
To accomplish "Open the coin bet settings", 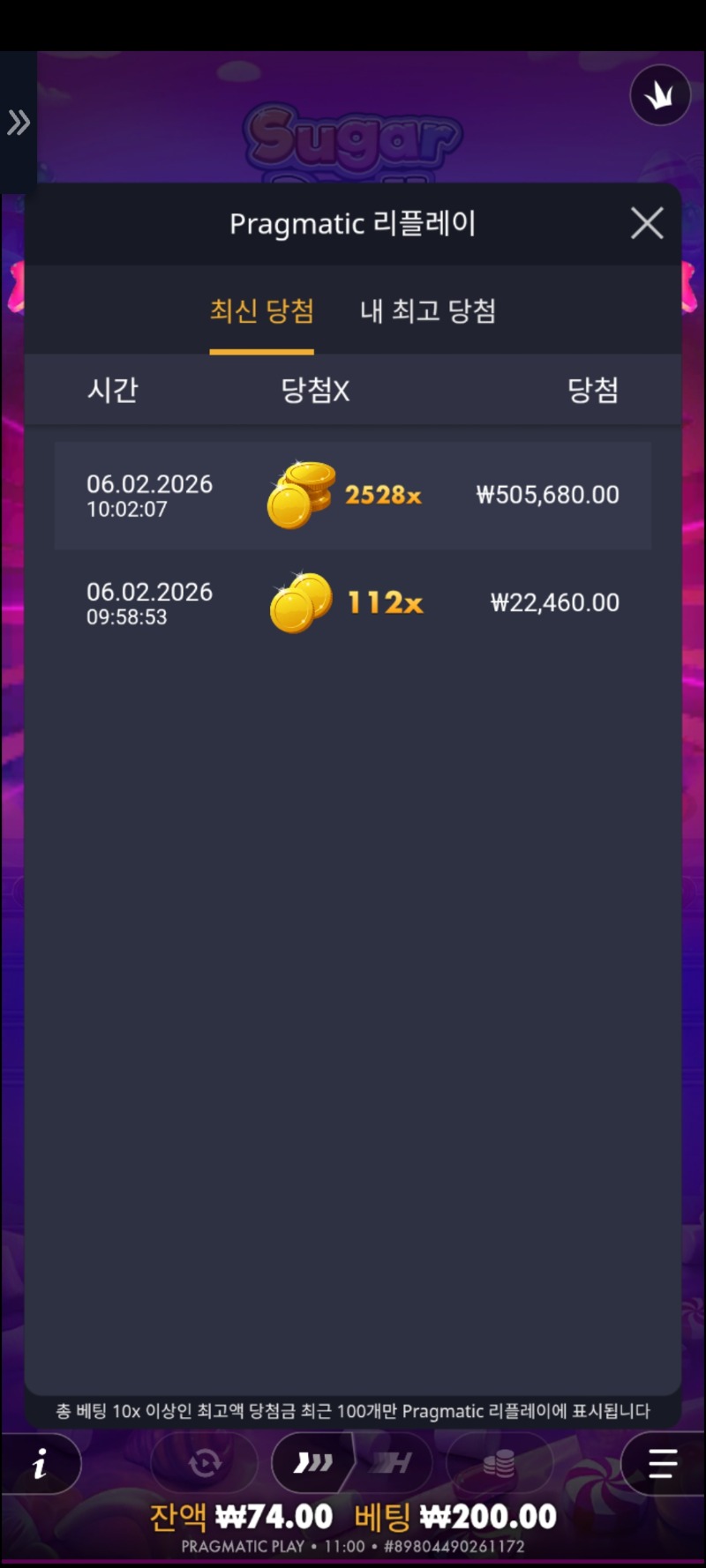I will tap(499, 1464).
